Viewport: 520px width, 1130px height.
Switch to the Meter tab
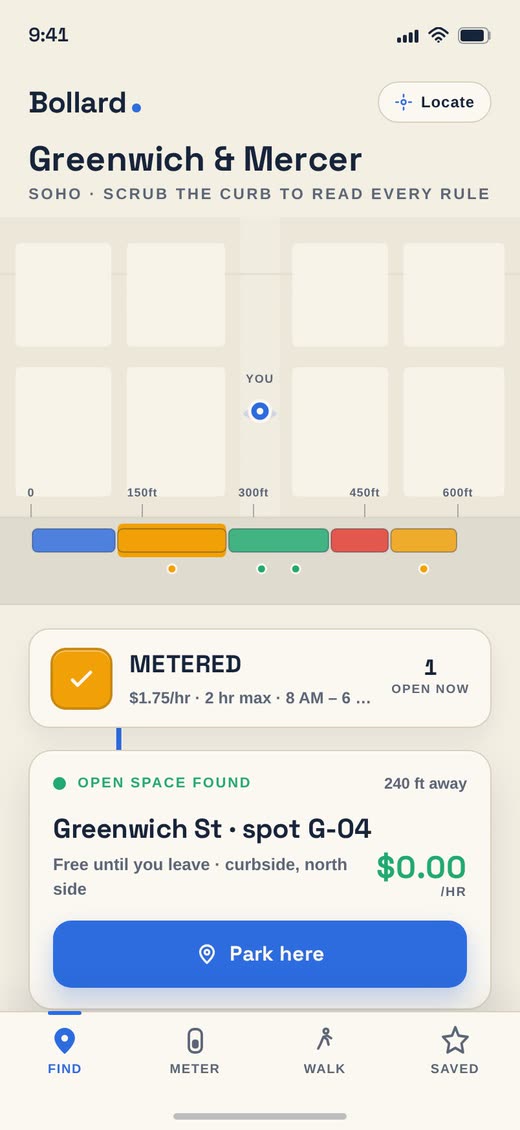tap(194, 1051)
